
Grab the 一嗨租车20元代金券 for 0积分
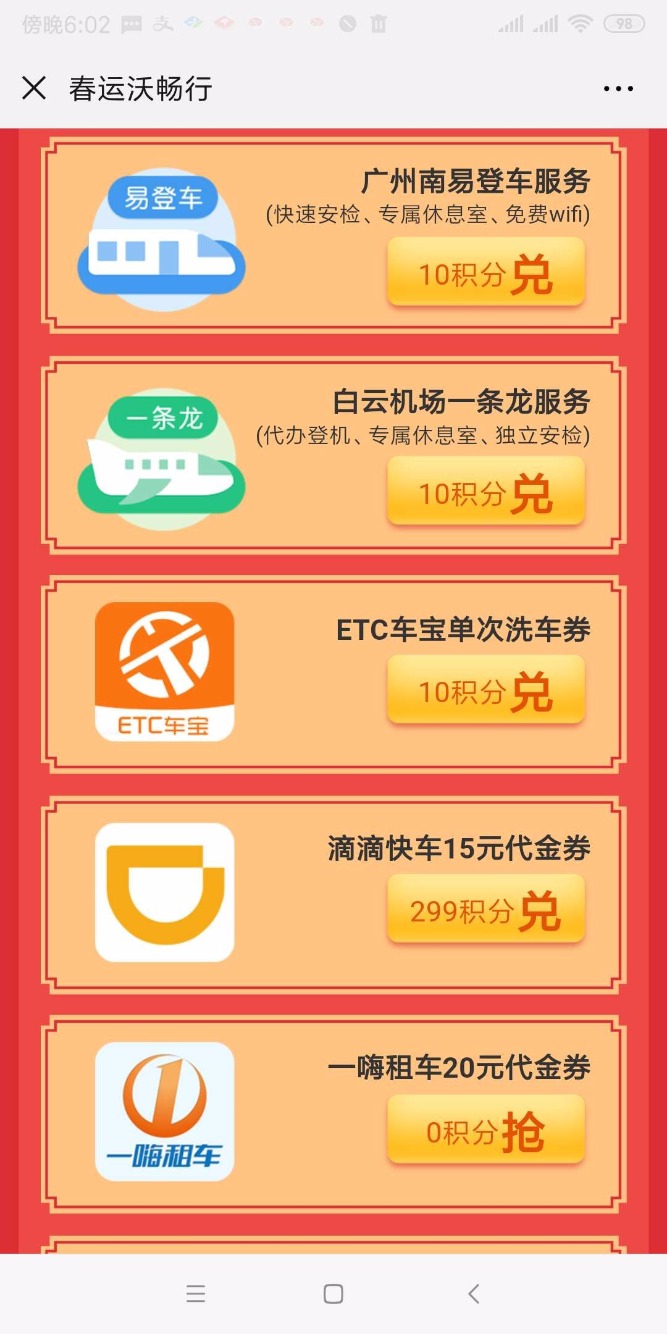(x=485, y=1130)
